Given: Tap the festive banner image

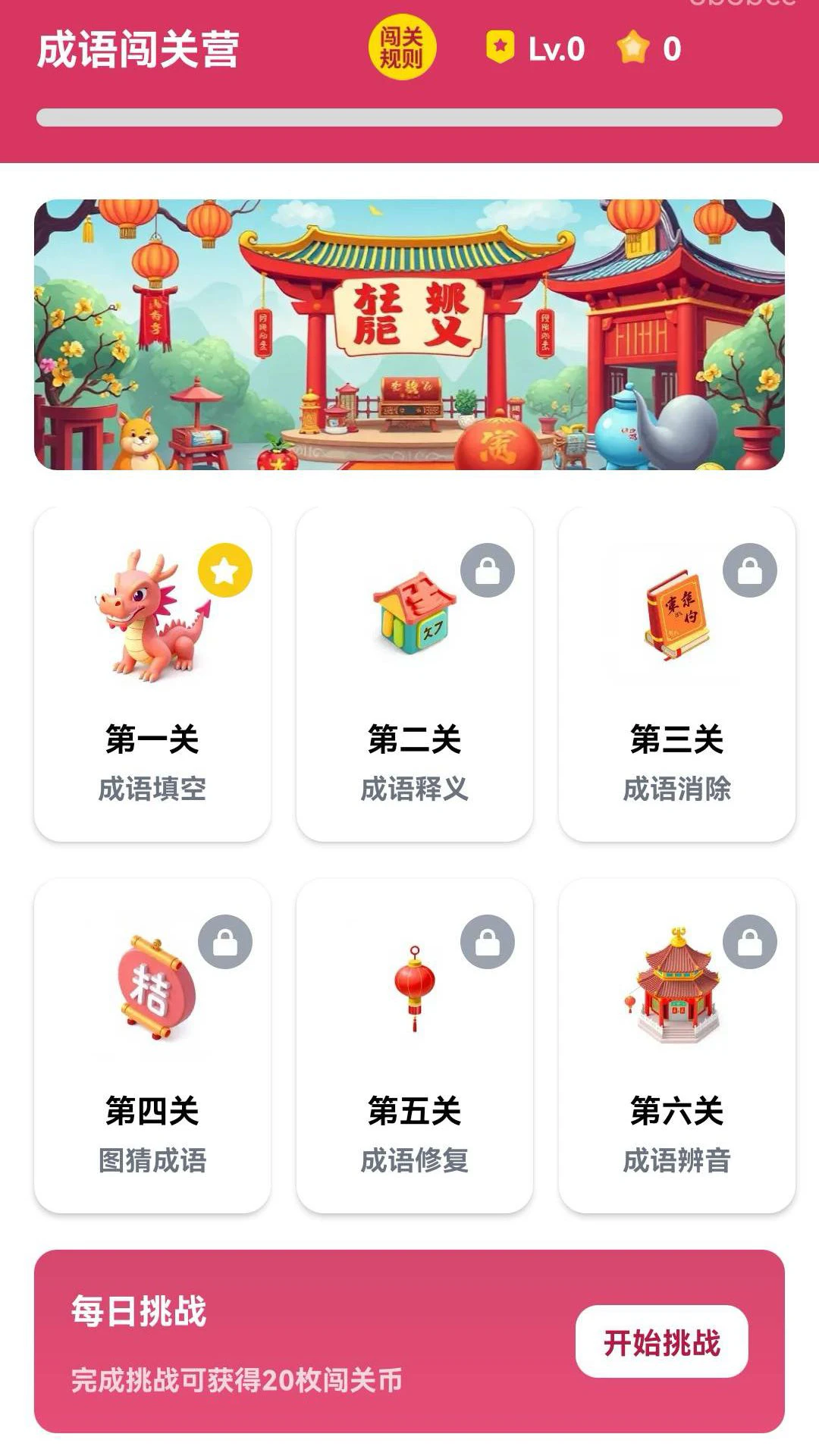Looking at the screenshot, I should pos(409,334).
